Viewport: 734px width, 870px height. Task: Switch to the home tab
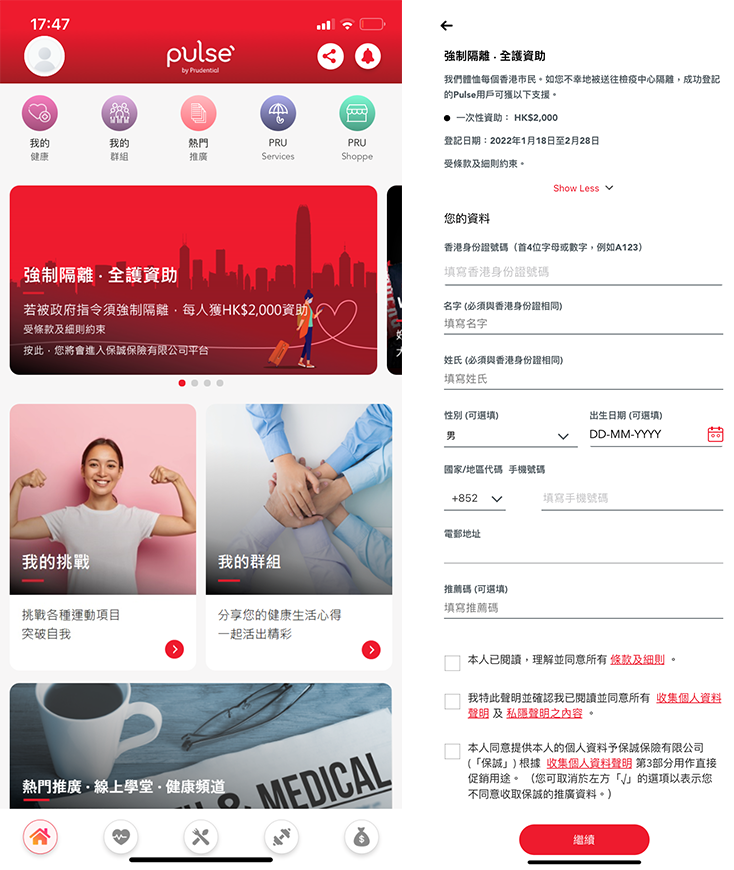[40, 837]
